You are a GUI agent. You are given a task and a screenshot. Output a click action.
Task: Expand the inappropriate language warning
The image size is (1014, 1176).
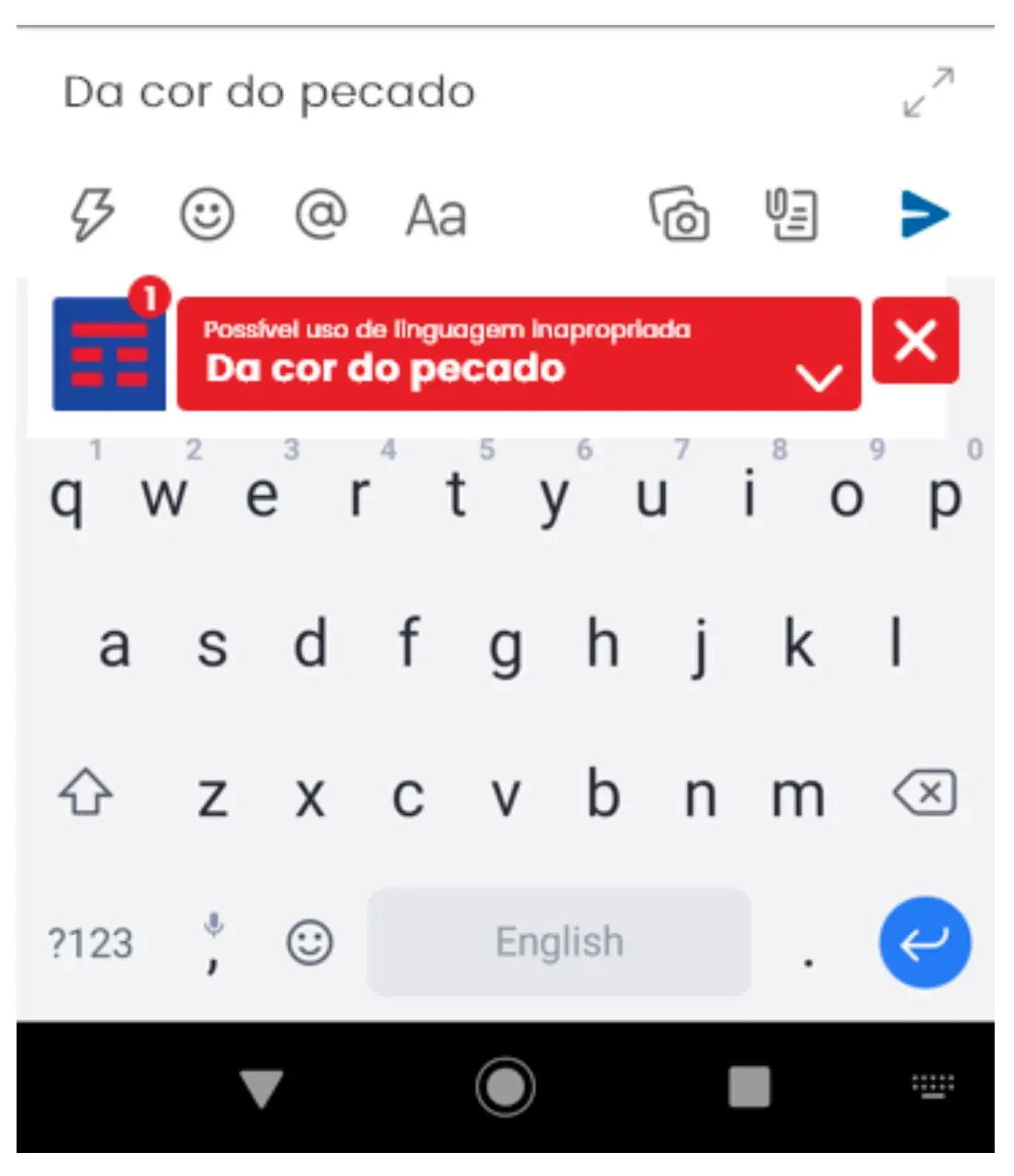(x=817, y=377)
